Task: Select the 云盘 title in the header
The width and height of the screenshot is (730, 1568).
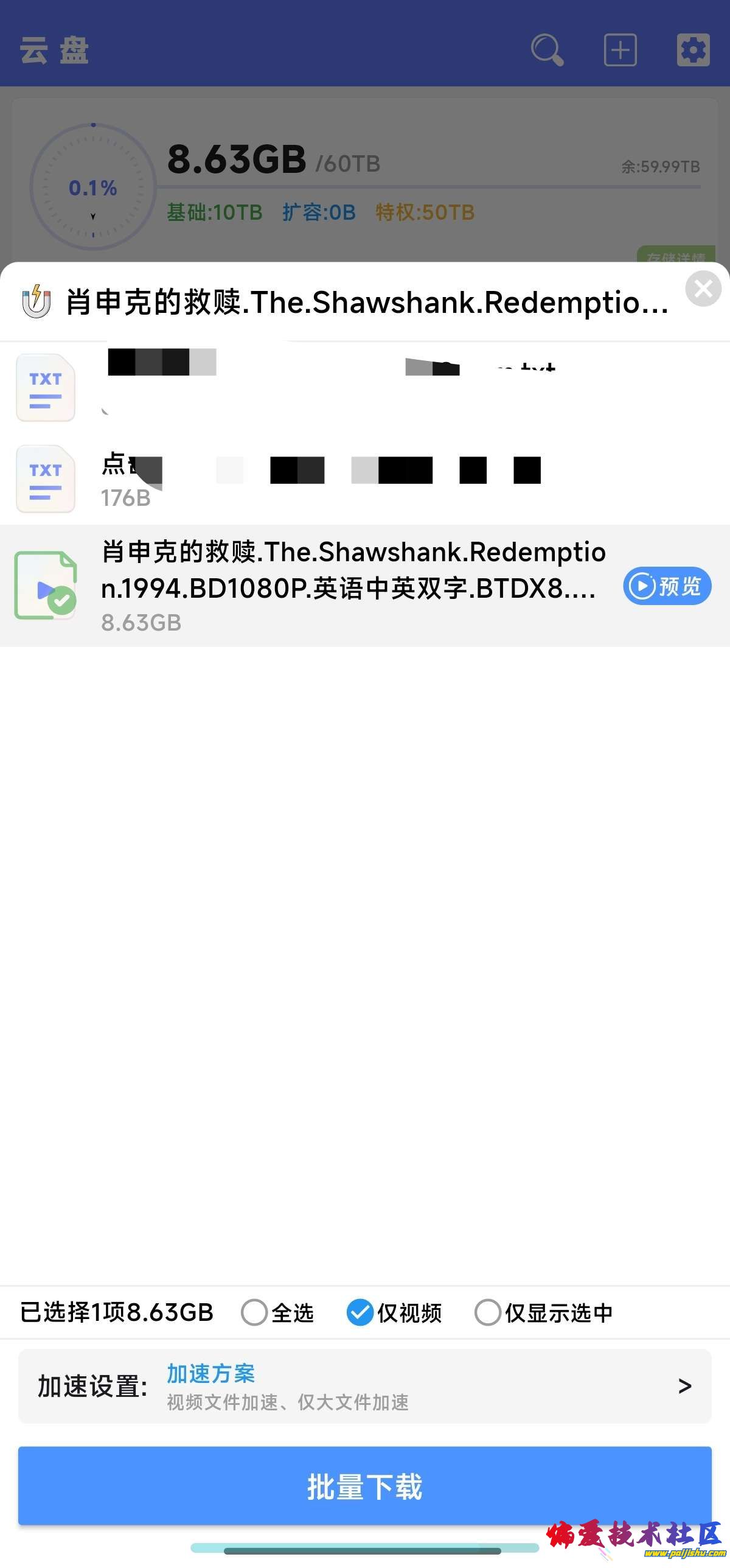Action: click(x=54, y=51)
